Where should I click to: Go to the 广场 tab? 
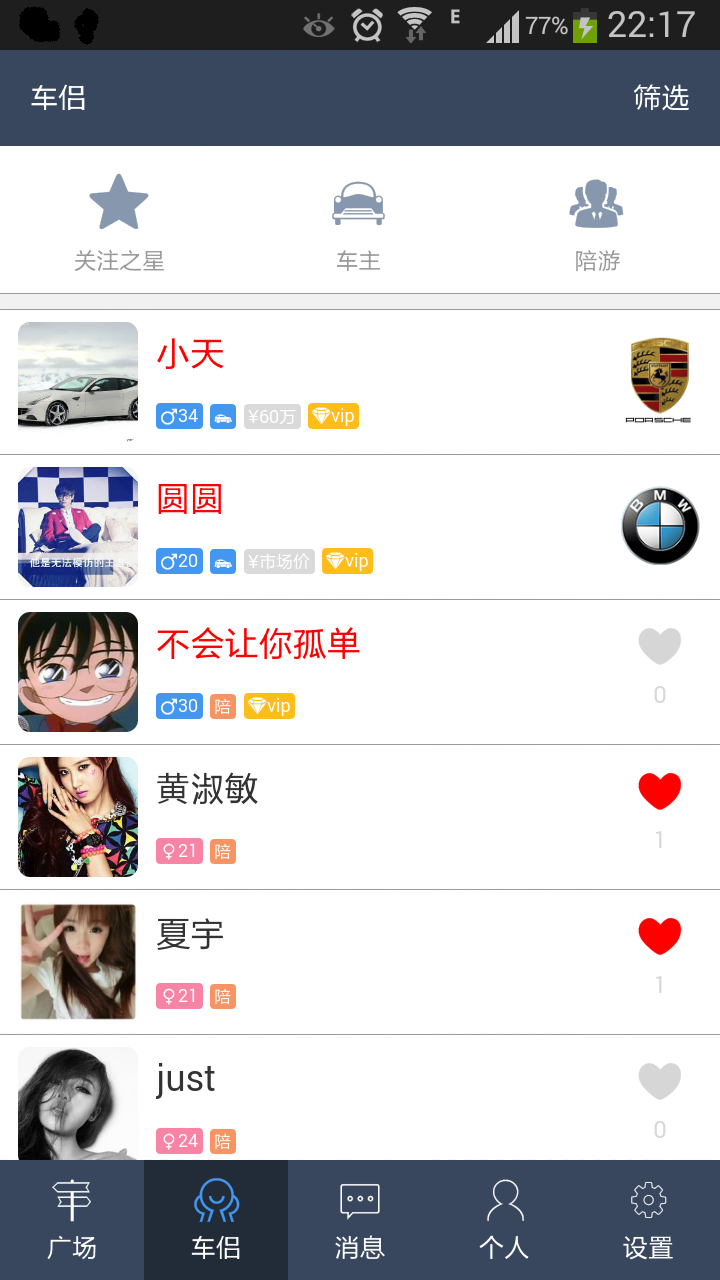(x=72, y=1220)
